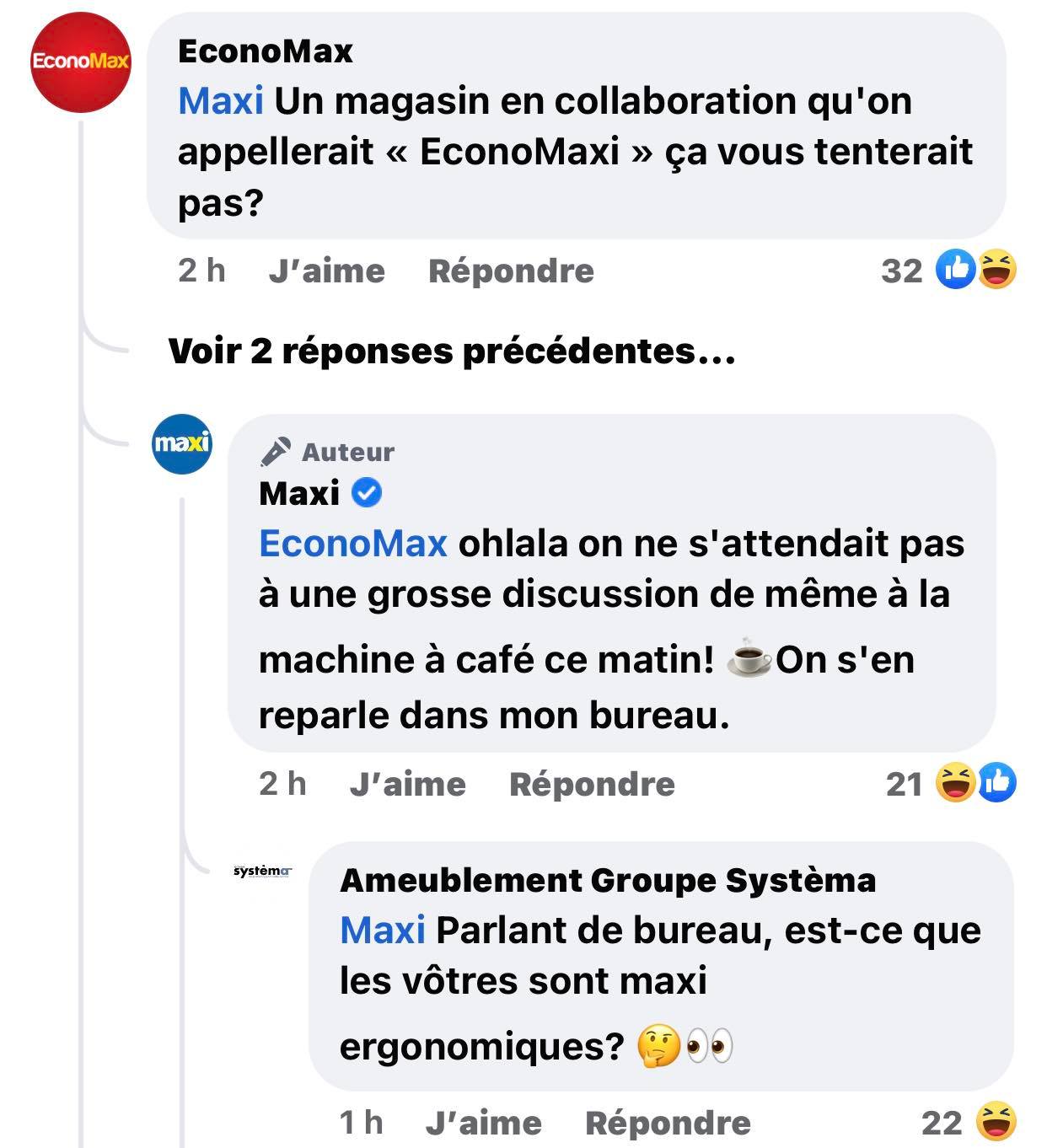This screenshot has height=1148, width=1047.
Task: Open Maxi mention in Systèma's comment
Action: [x=383, y=931]
